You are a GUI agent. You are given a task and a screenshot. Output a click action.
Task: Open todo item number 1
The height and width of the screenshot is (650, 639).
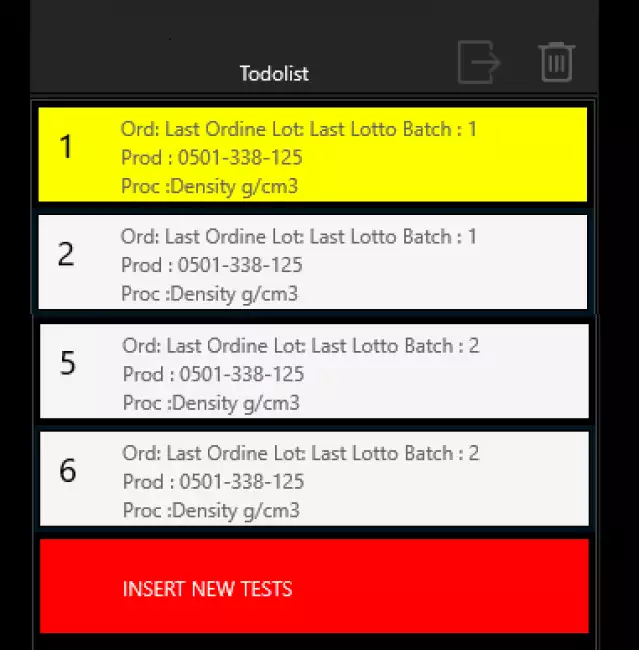[313, 155]
